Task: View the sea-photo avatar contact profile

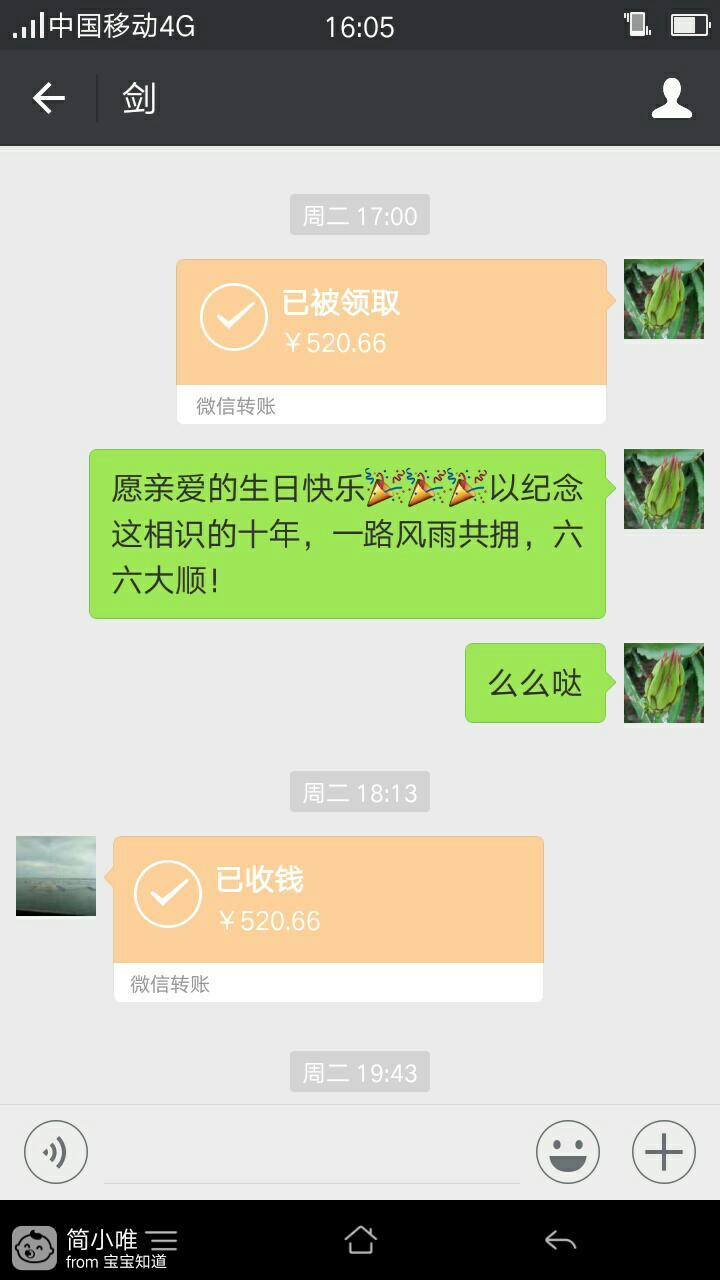Action: coord(56,876)
